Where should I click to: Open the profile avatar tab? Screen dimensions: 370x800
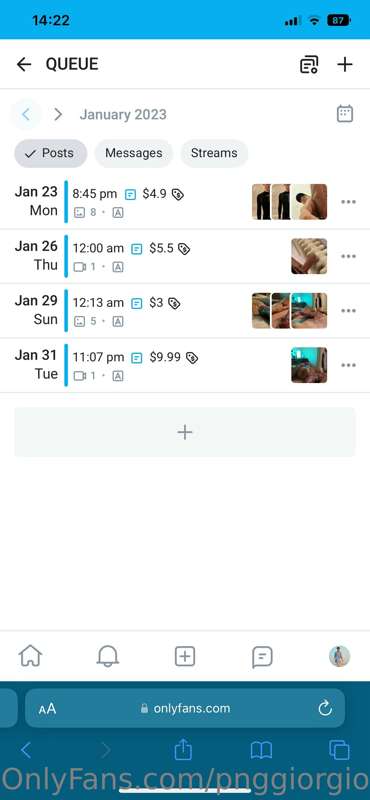[339, 656]
